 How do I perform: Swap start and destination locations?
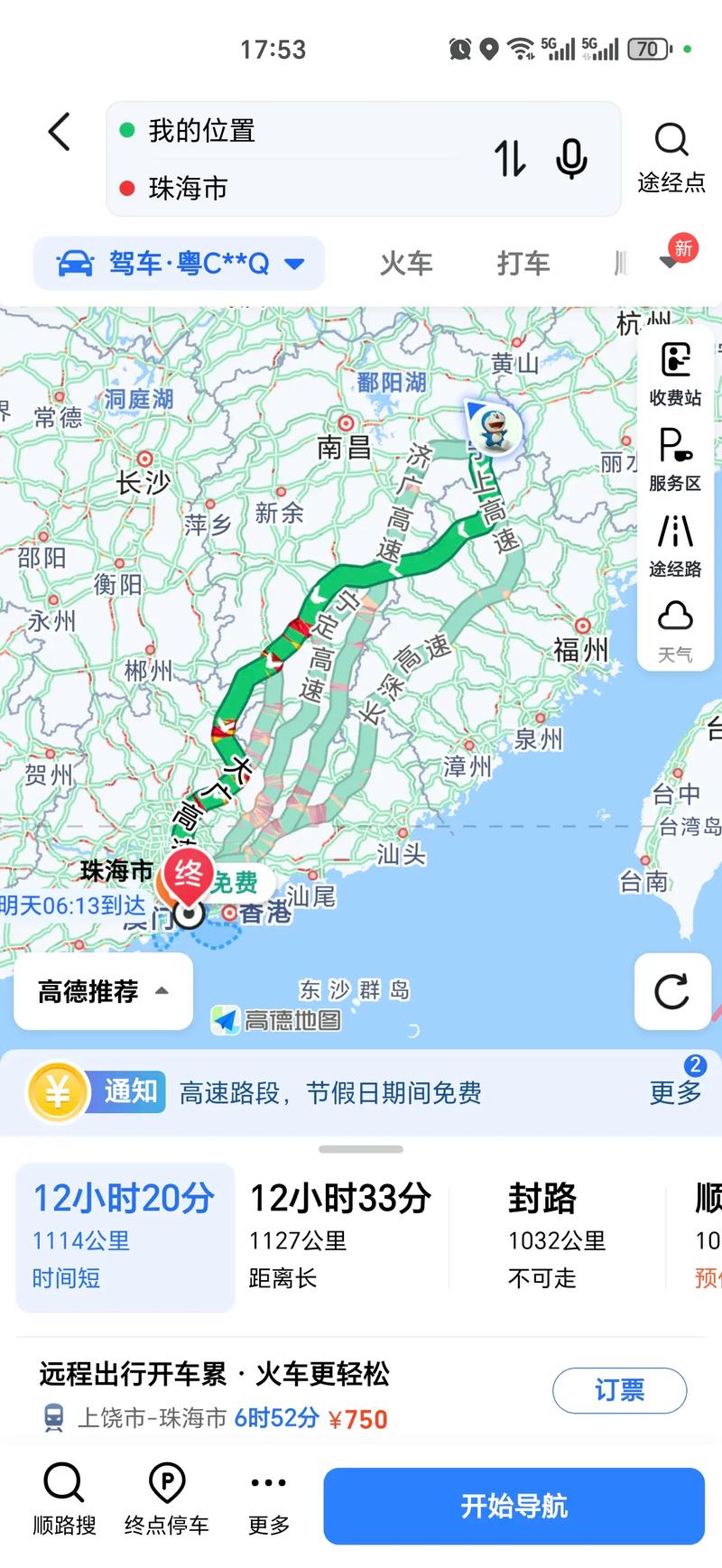click(511, 159)
